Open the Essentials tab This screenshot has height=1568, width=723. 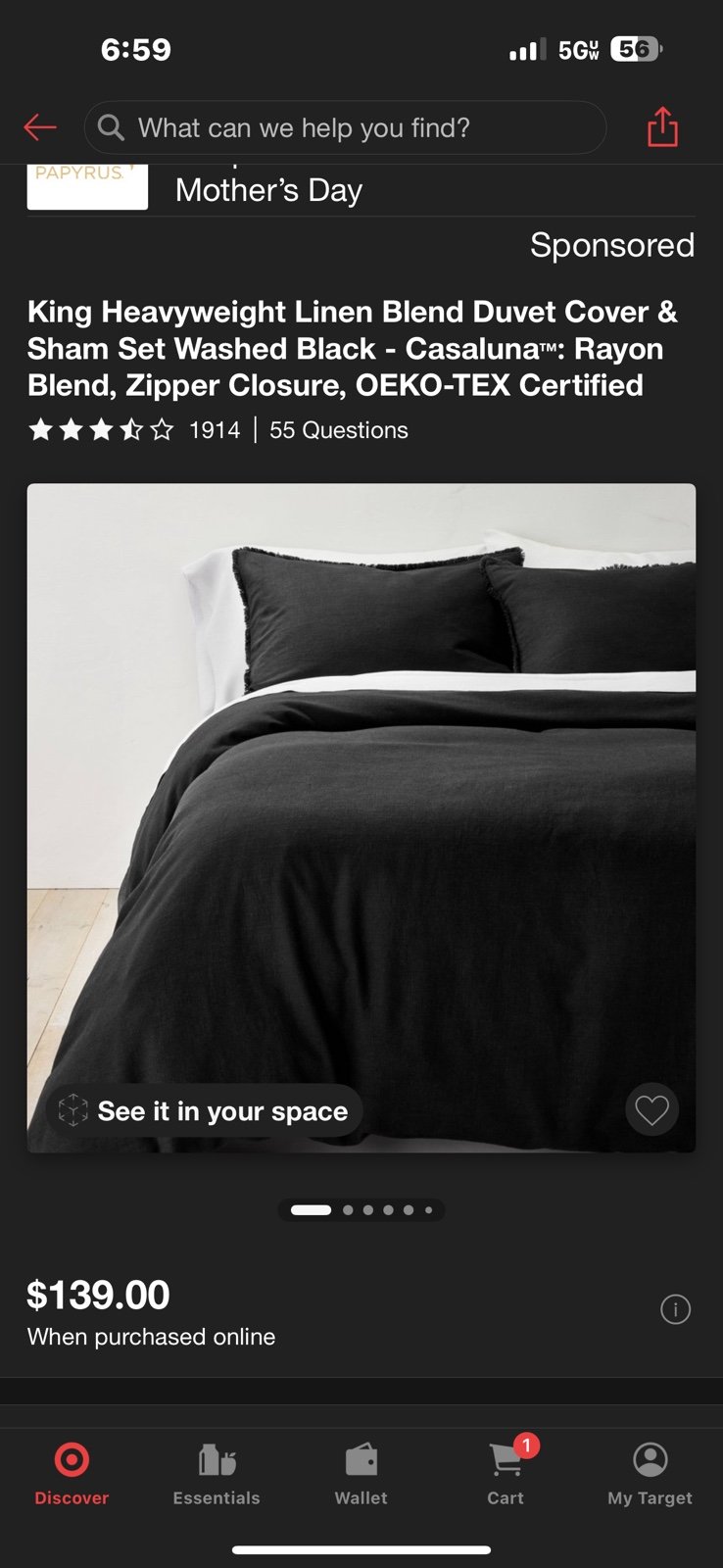click(217, 1473)
